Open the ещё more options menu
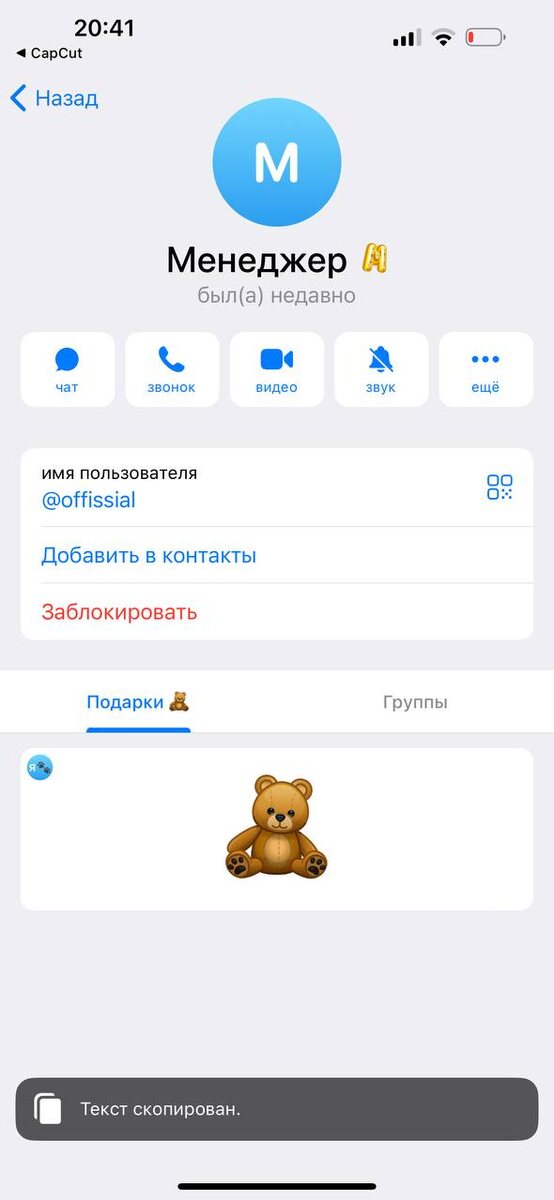554x1200 pixels. point(486,369)
